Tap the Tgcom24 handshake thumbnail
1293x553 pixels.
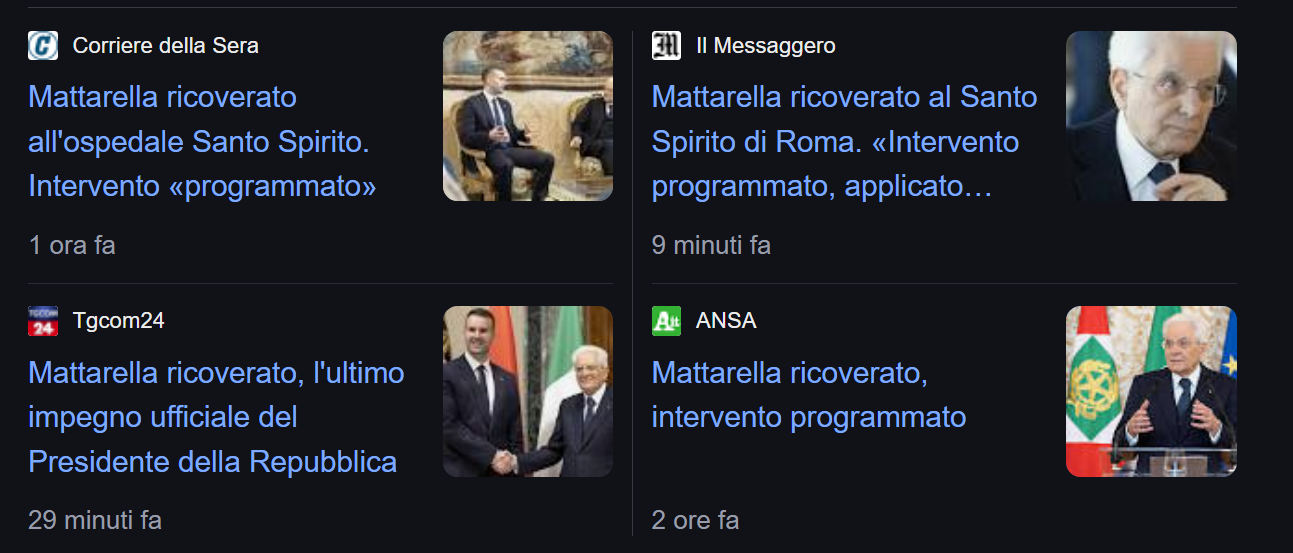pyautogui.click(x=528, y=391)
